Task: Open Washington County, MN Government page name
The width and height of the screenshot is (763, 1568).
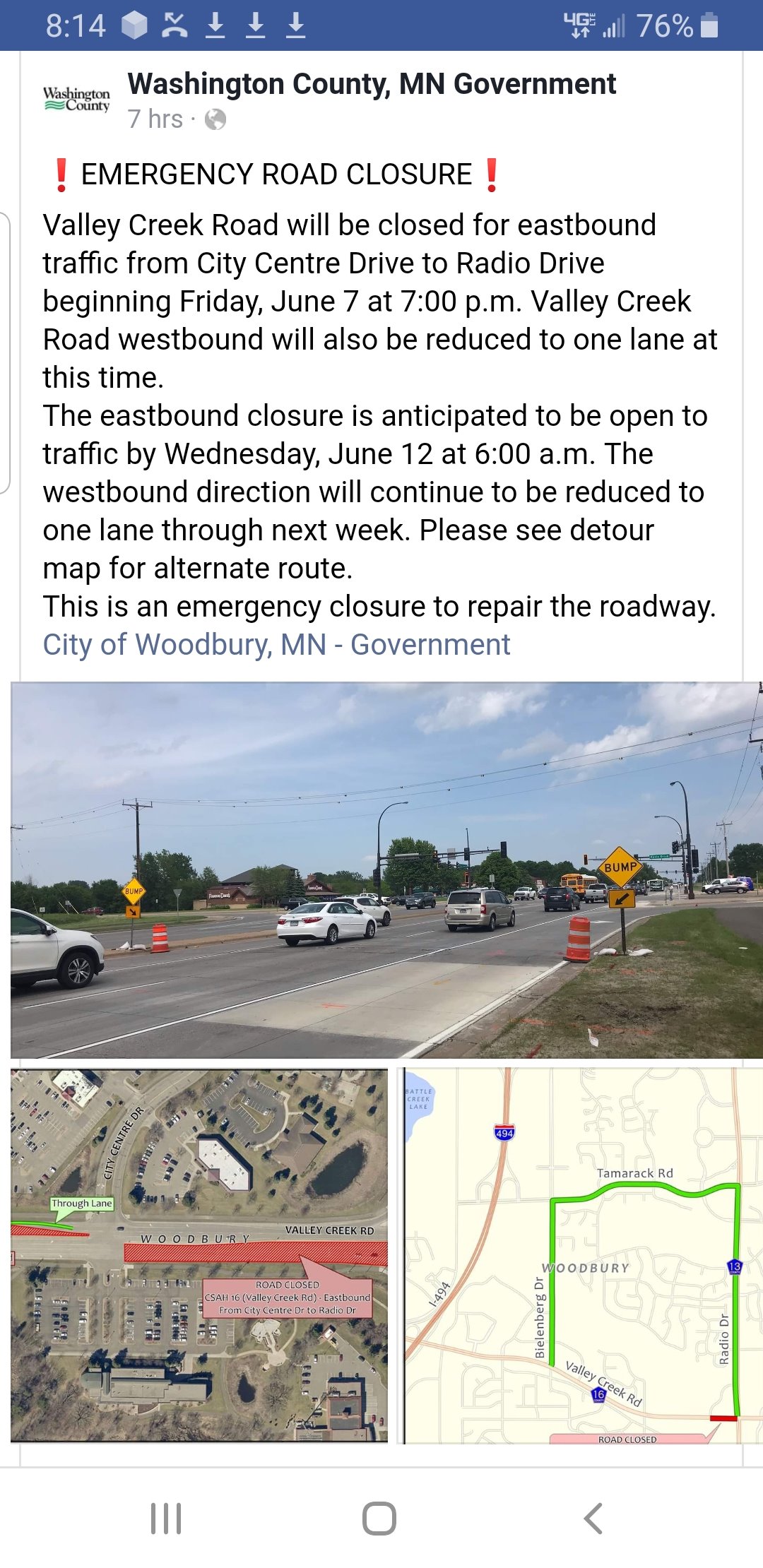Action: [372, 84]
